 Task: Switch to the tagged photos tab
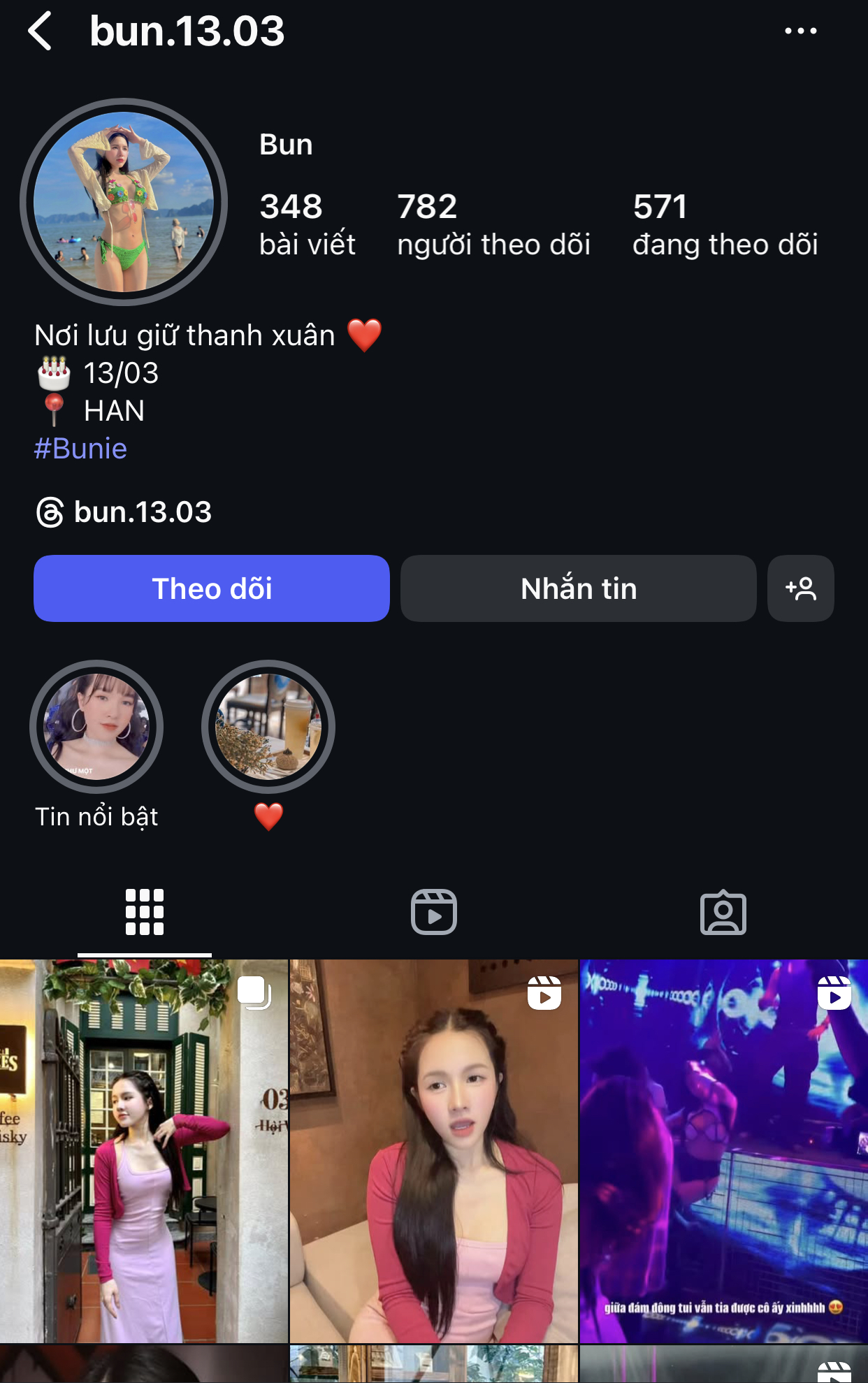click(723, 912)
